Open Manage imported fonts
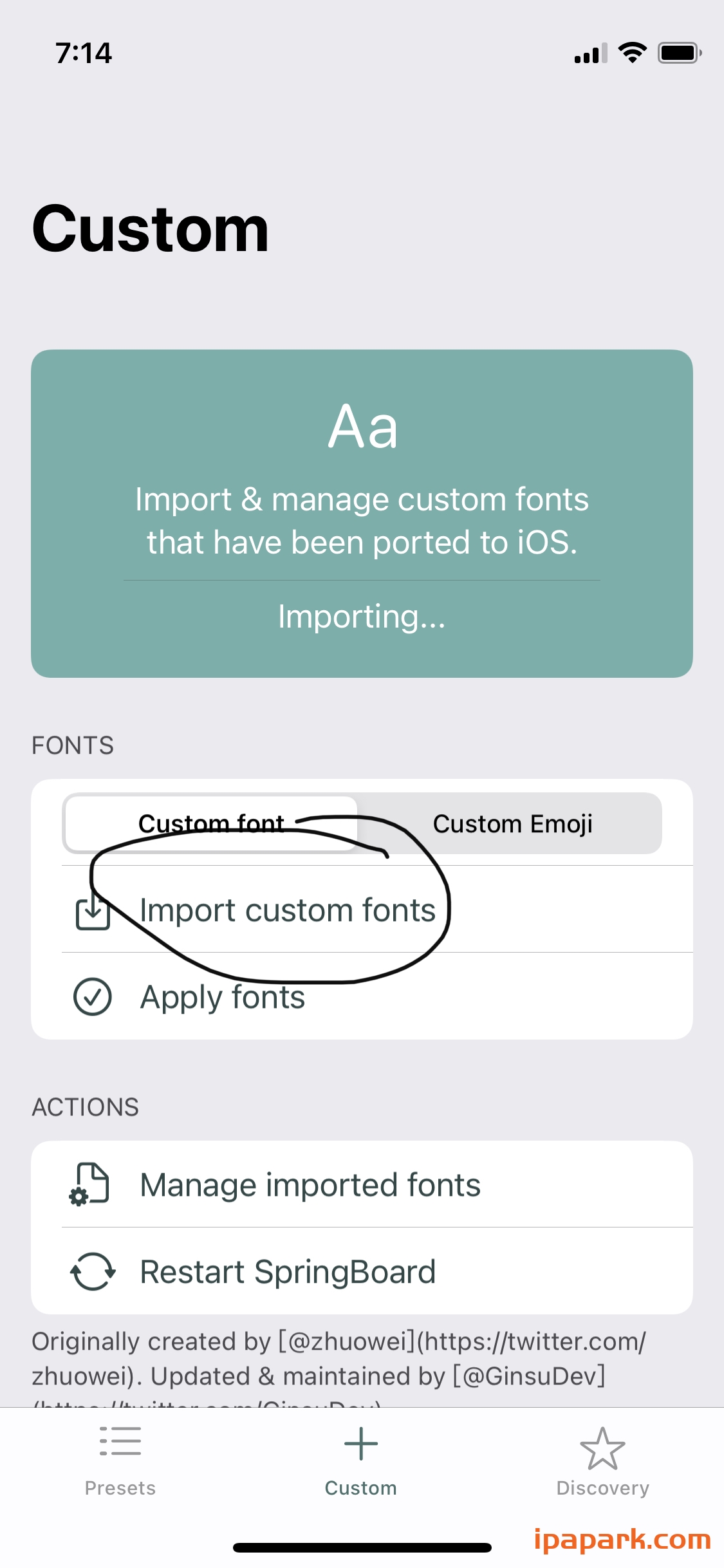 310,1184
